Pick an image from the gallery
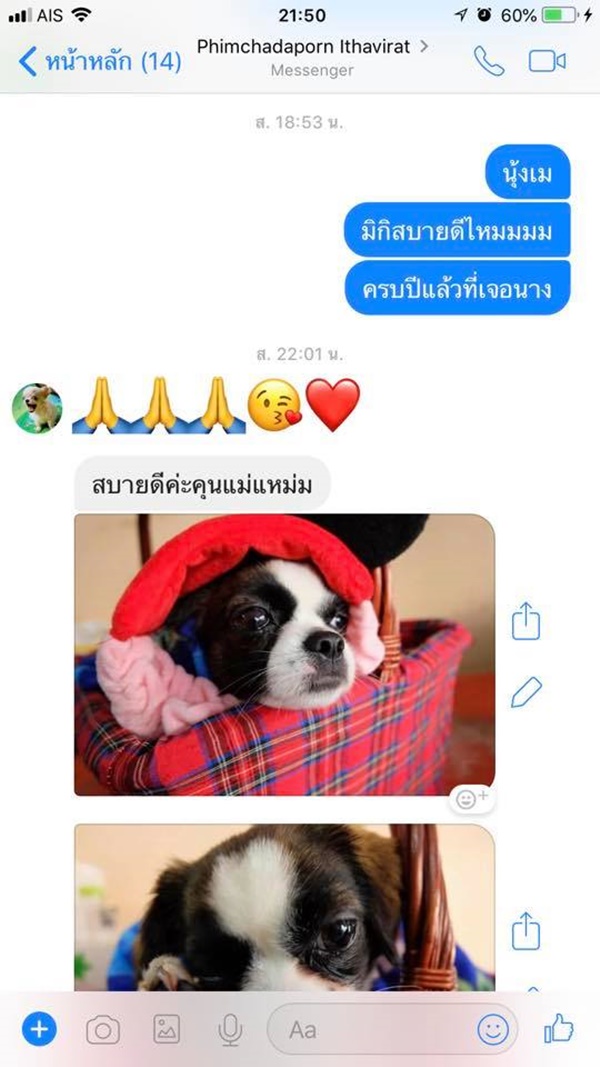The image size is (600, 1067). coord(166,1029)
